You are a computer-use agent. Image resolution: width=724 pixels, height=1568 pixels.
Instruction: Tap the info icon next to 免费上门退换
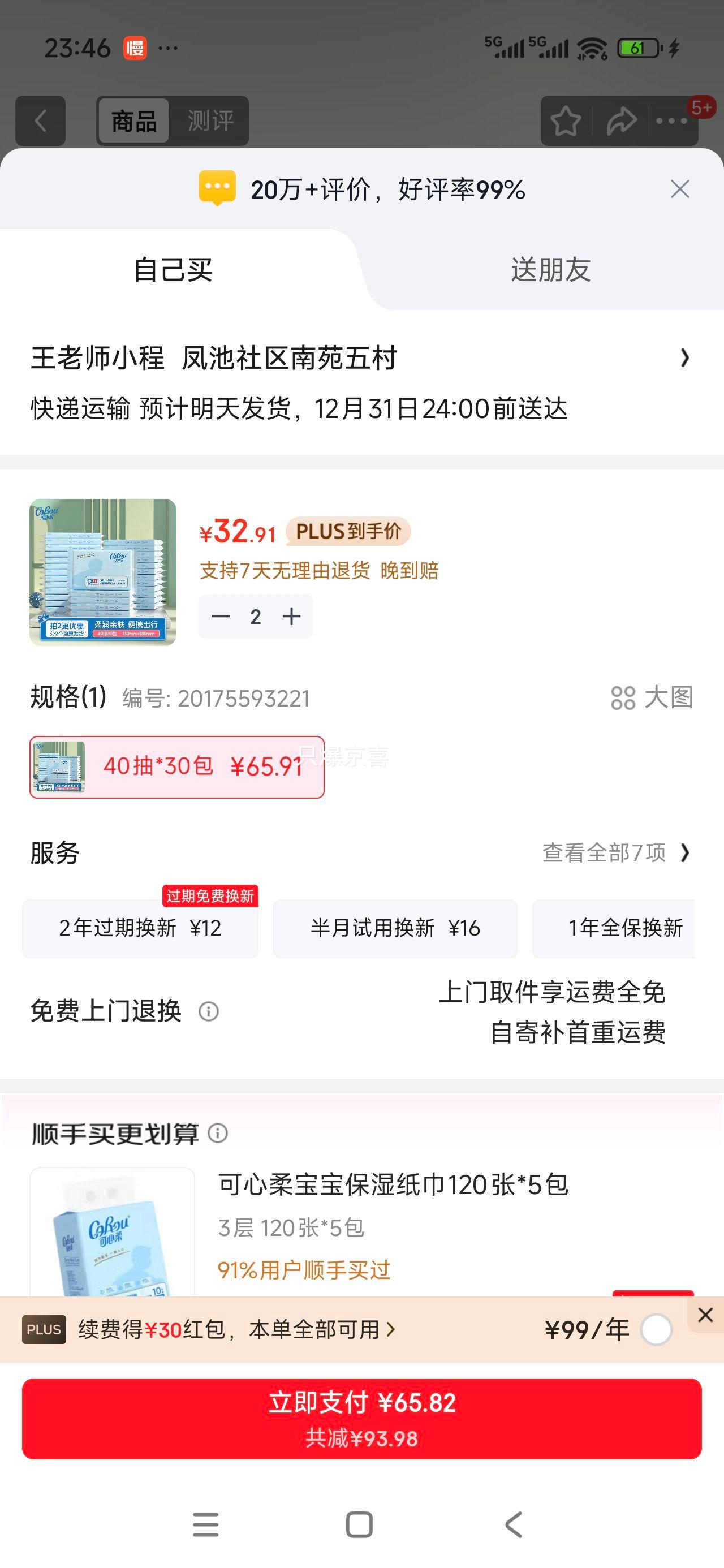(x=208, y=1011)
